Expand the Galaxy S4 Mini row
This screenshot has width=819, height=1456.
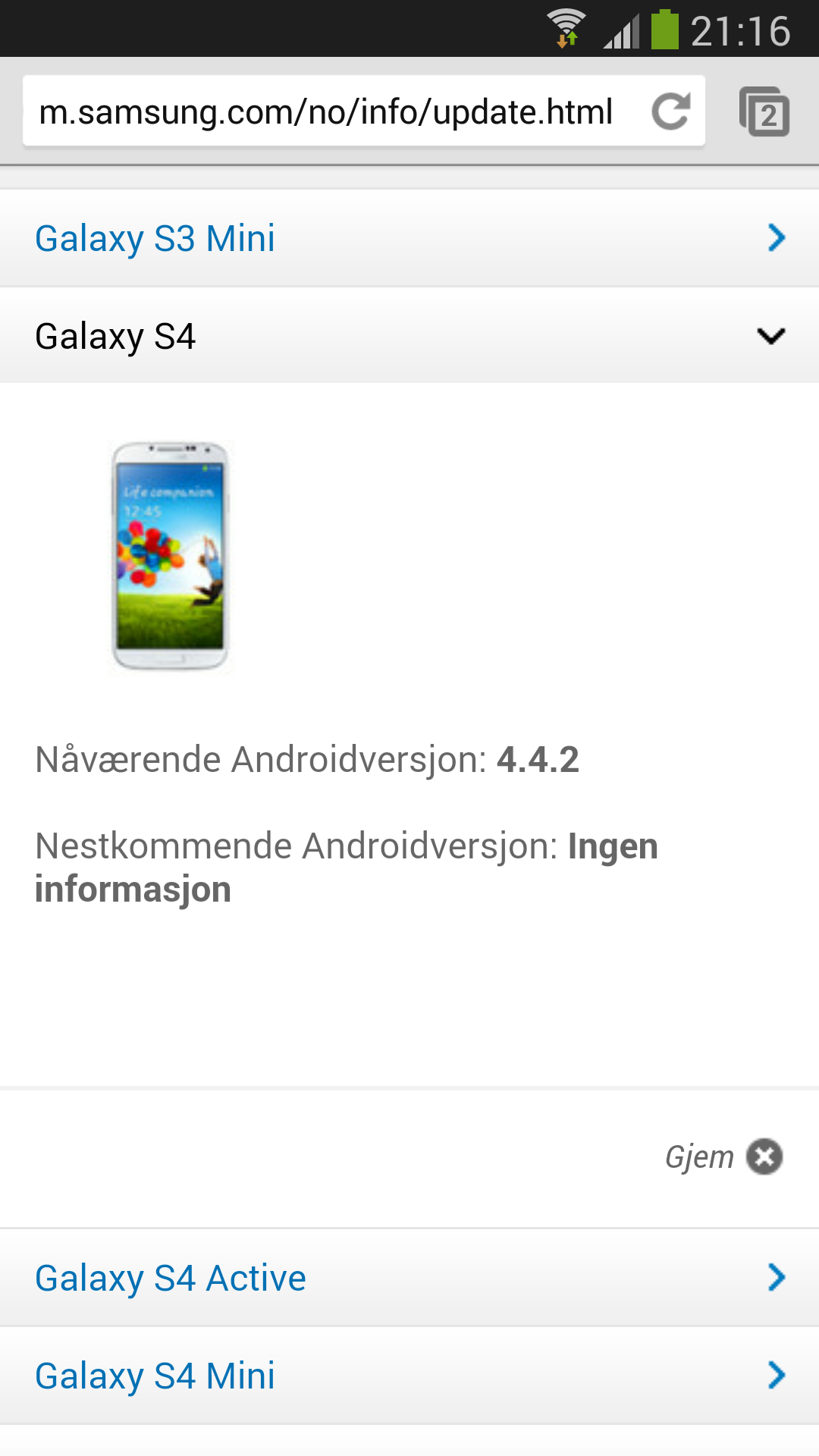click(x=409, y=1376)
